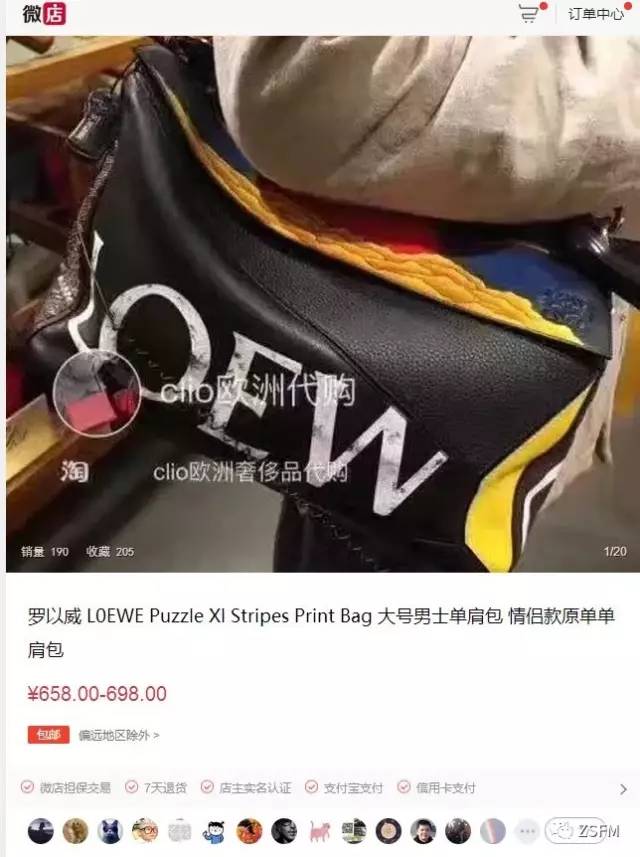Viewport: 640px width, 857px height.
Task: View the LOEWE bag product photo
Action: 320,300
